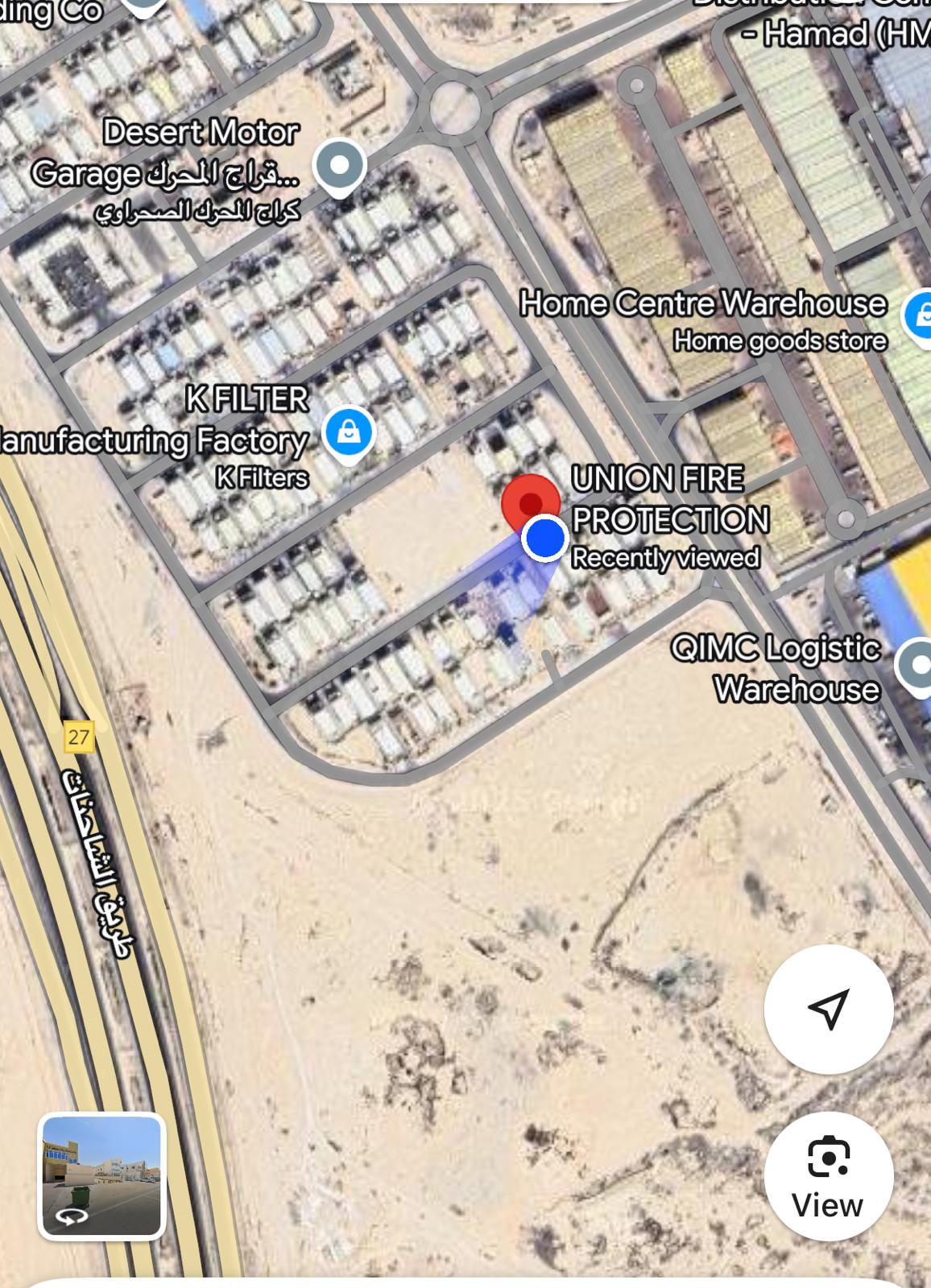
Task: Open the QIMC Logistic Warehouse marker
Action: tap(917, 667)
